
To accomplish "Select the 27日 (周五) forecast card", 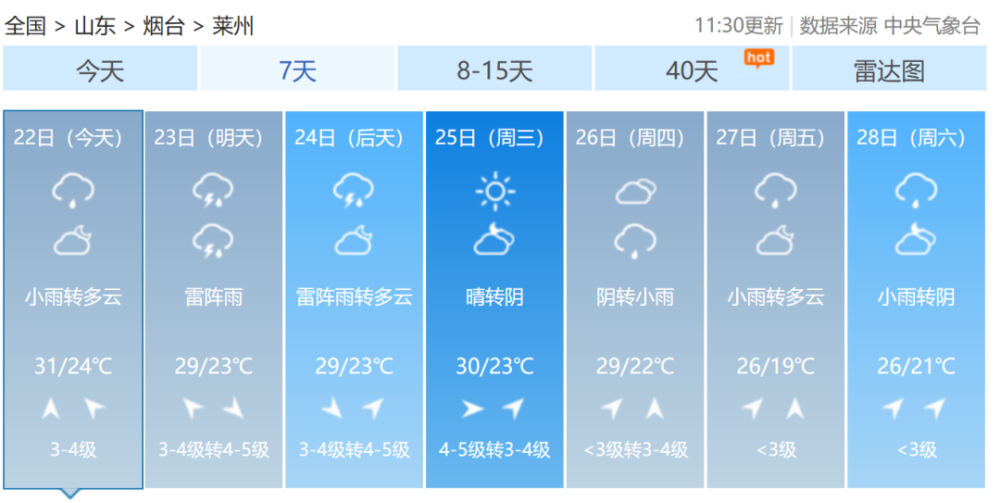I will [775, 298].
